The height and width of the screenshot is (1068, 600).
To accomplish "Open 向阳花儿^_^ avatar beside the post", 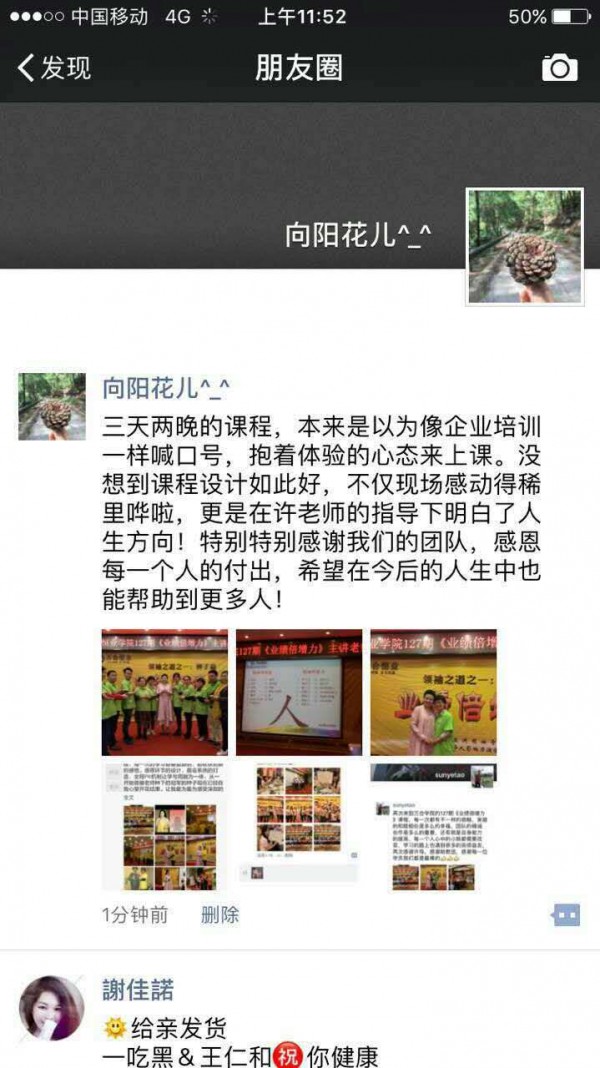I will (52, 406).
